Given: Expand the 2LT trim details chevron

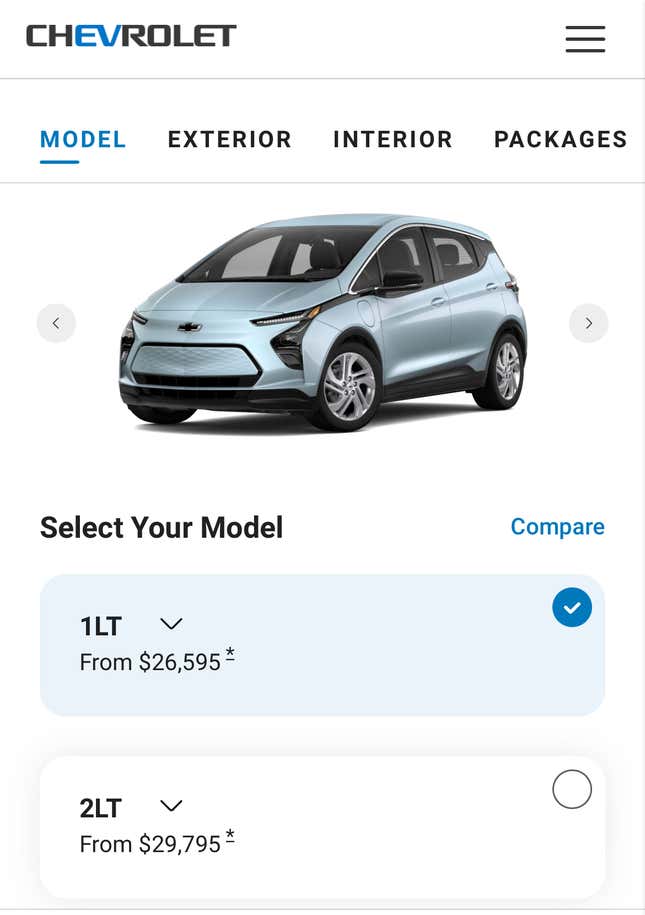Looking at the screenshot, I should click(x=172, y=805).
